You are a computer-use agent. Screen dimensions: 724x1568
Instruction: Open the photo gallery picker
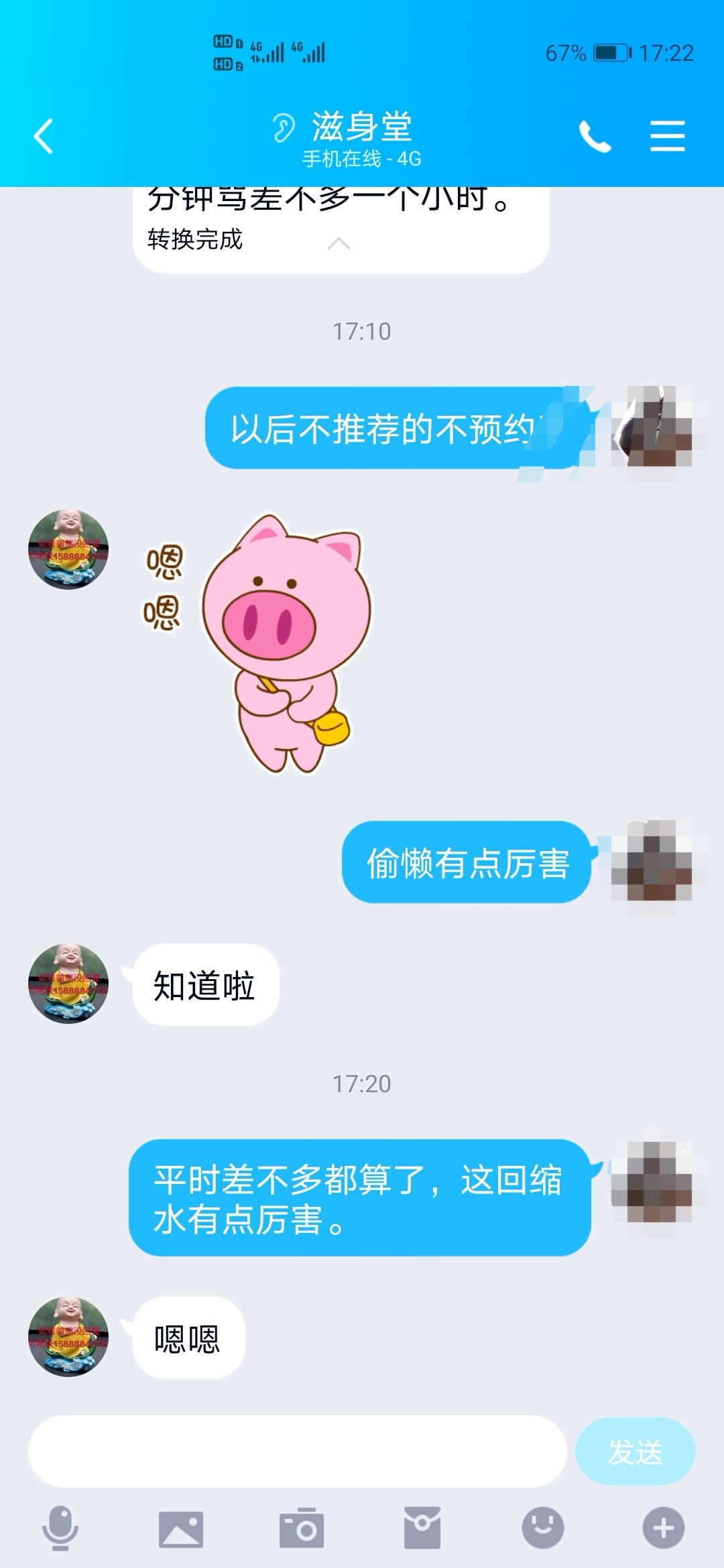[x=180, y=1528]
